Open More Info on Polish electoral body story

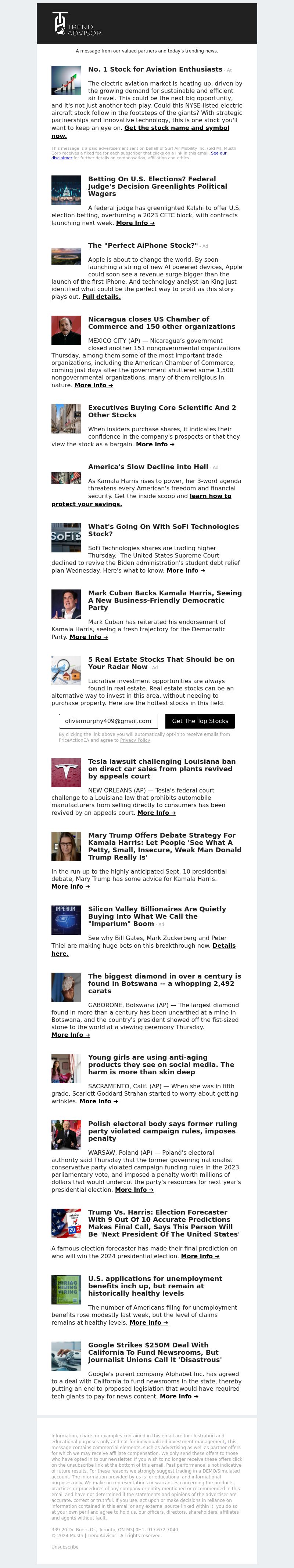133,1189
